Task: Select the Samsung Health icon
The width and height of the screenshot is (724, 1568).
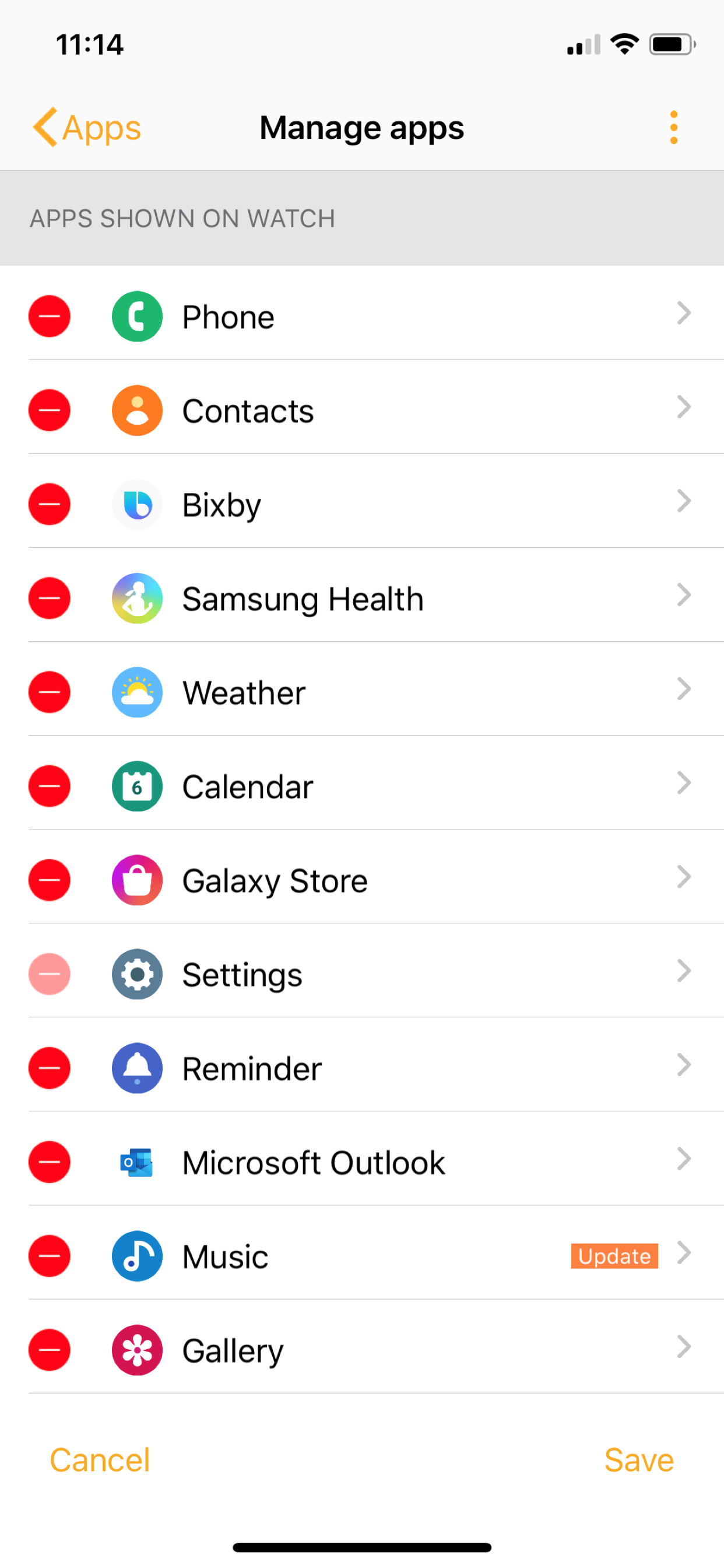Action: point(136,598)
